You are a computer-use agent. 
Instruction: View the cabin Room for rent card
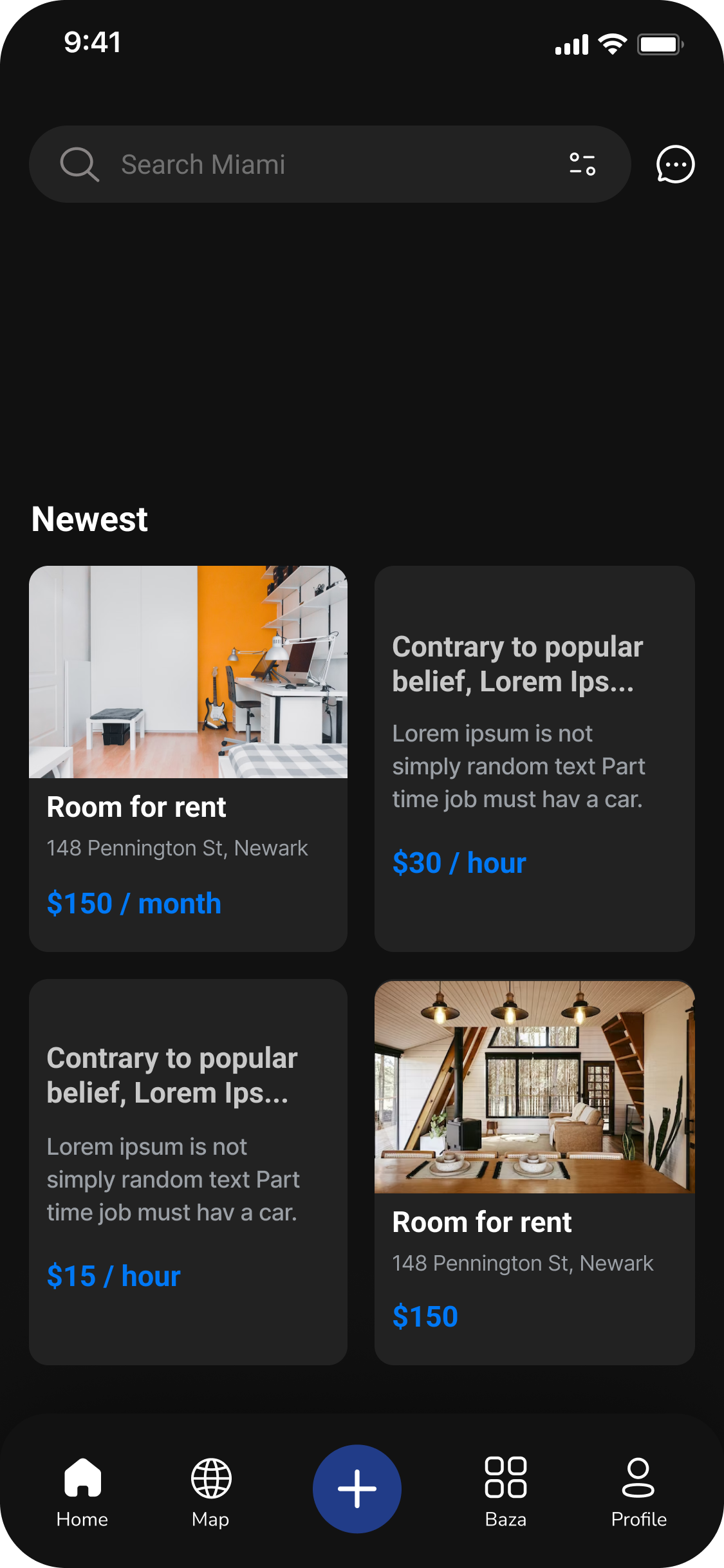[534, 1171]
